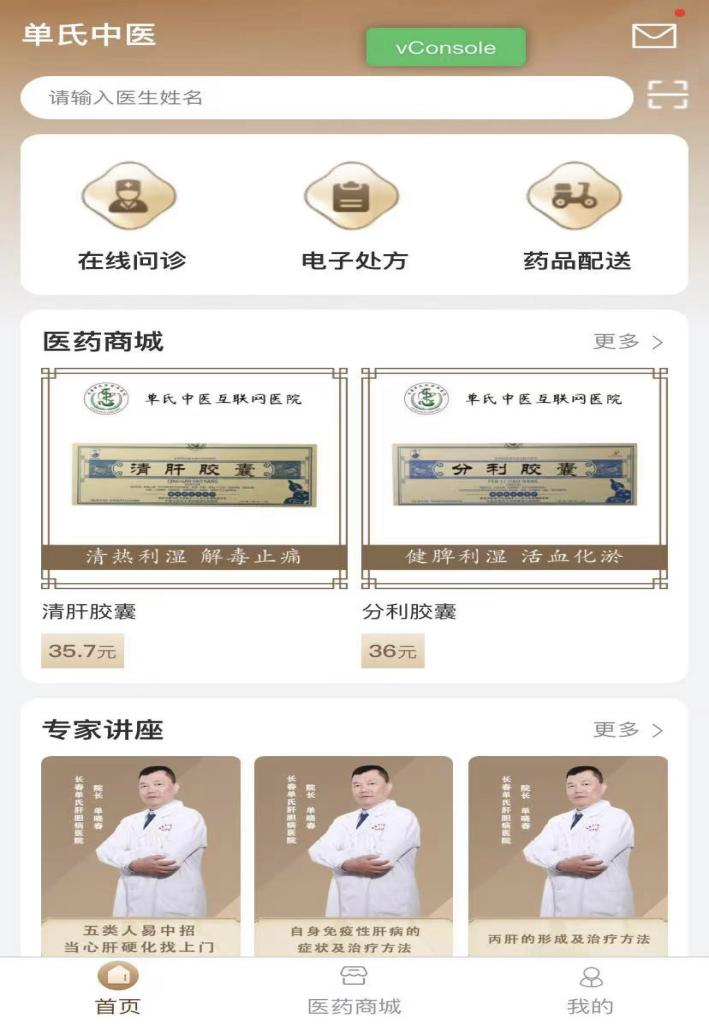
Task: Open lecture 丙肝的形成及治疗方法
Action: (568, 855)
